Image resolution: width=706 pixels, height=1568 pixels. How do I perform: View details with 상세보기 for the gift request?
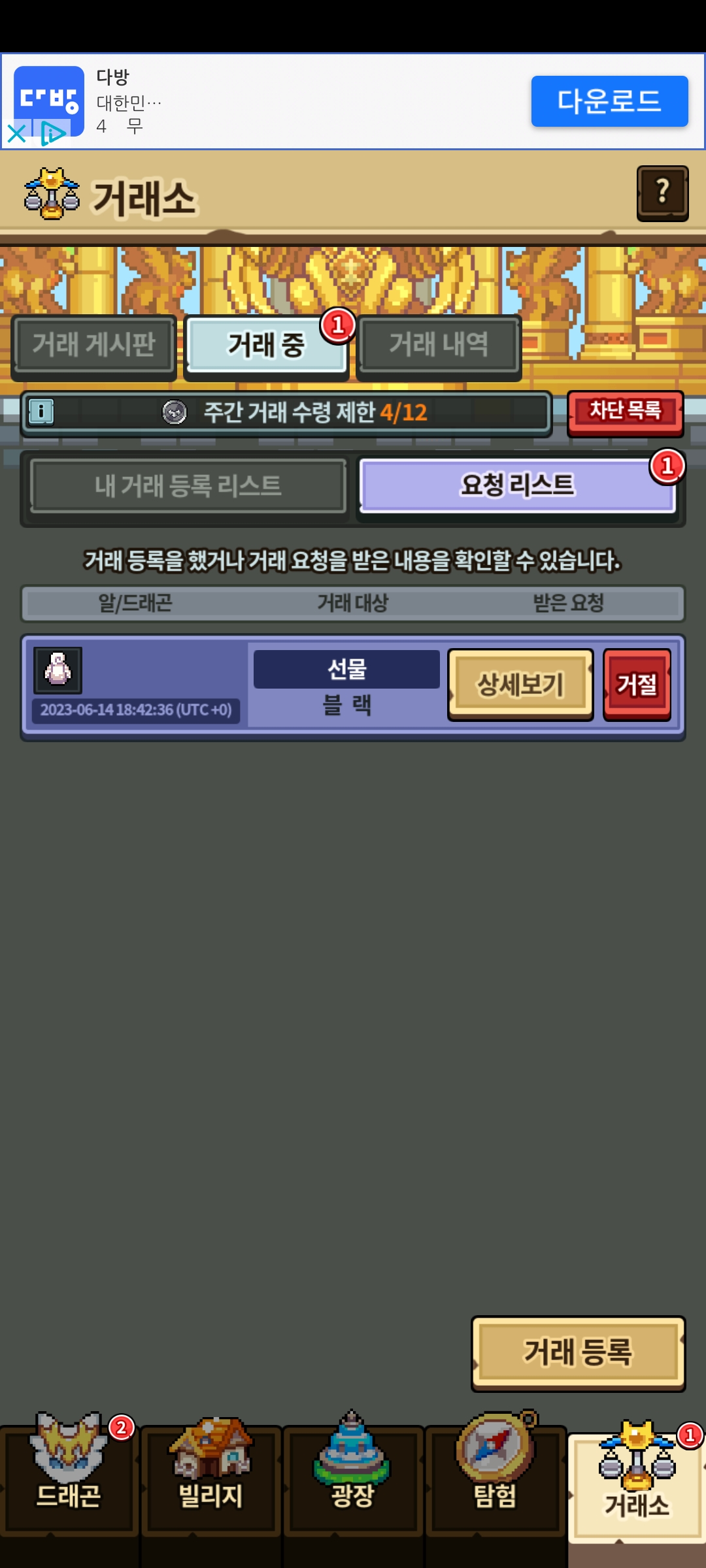[520, 685]
